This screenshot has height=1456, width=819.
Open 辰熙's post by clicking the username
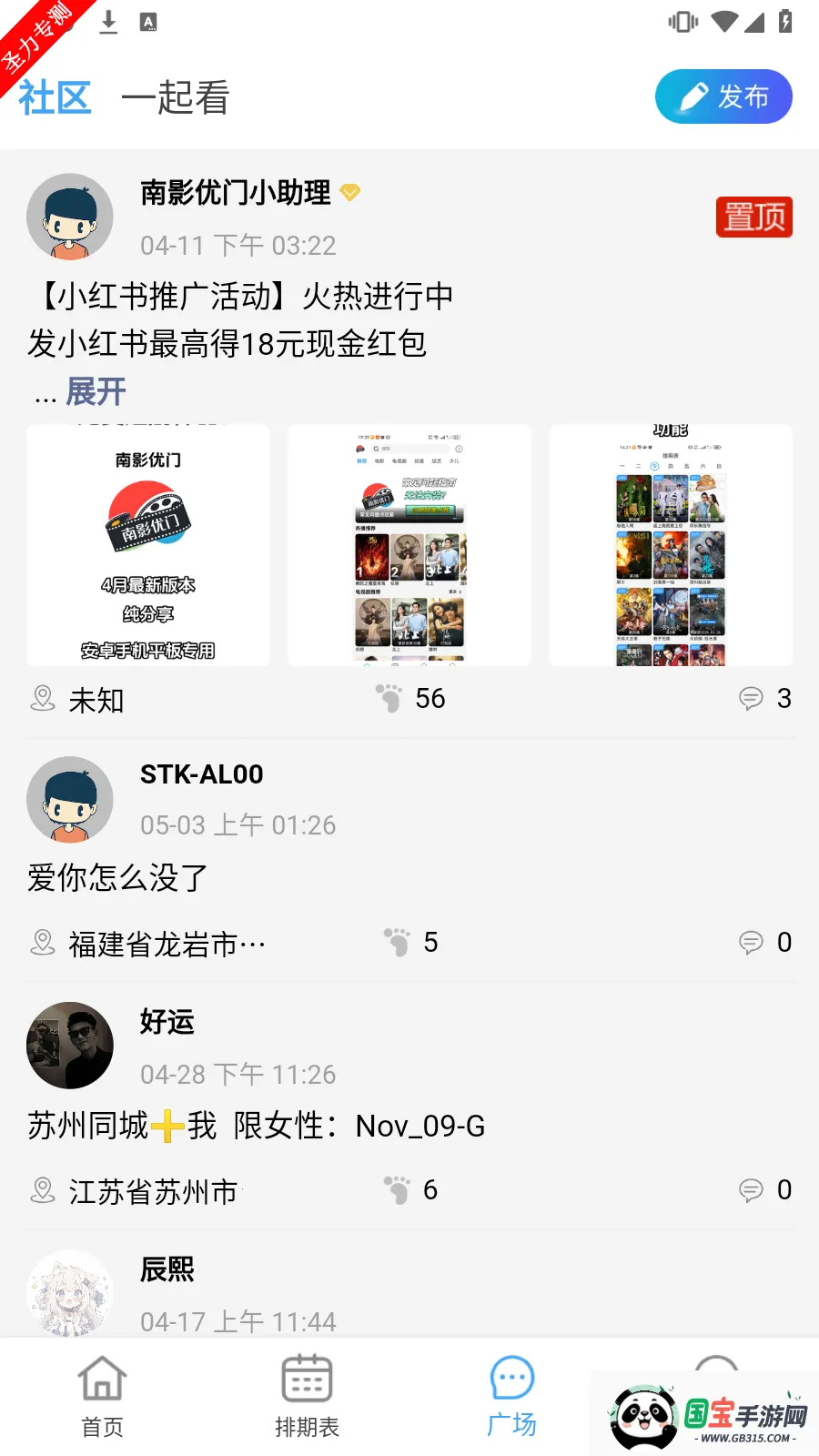click(167, 1269)
